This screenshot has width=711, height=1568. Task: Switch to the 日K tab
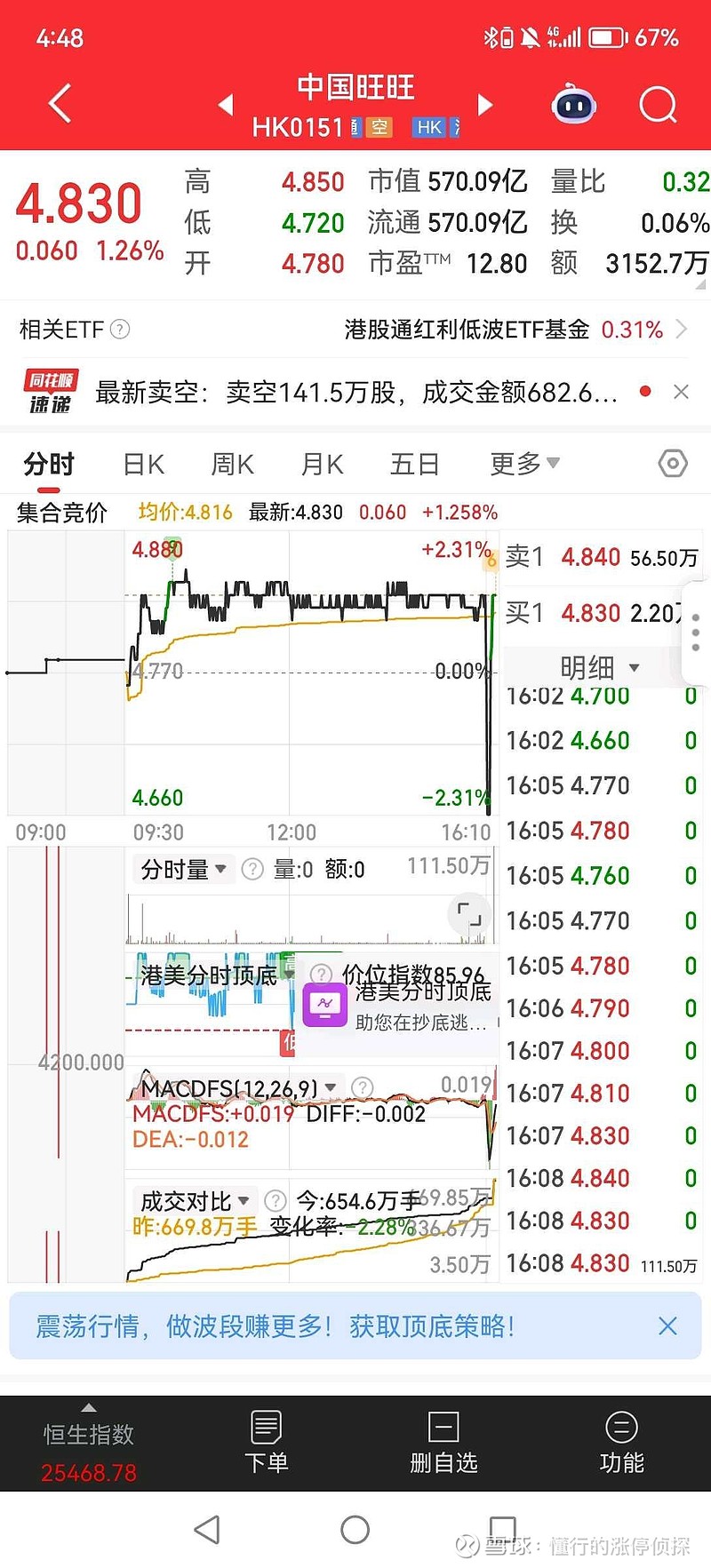pyautogui.click(x=142, y=463)
